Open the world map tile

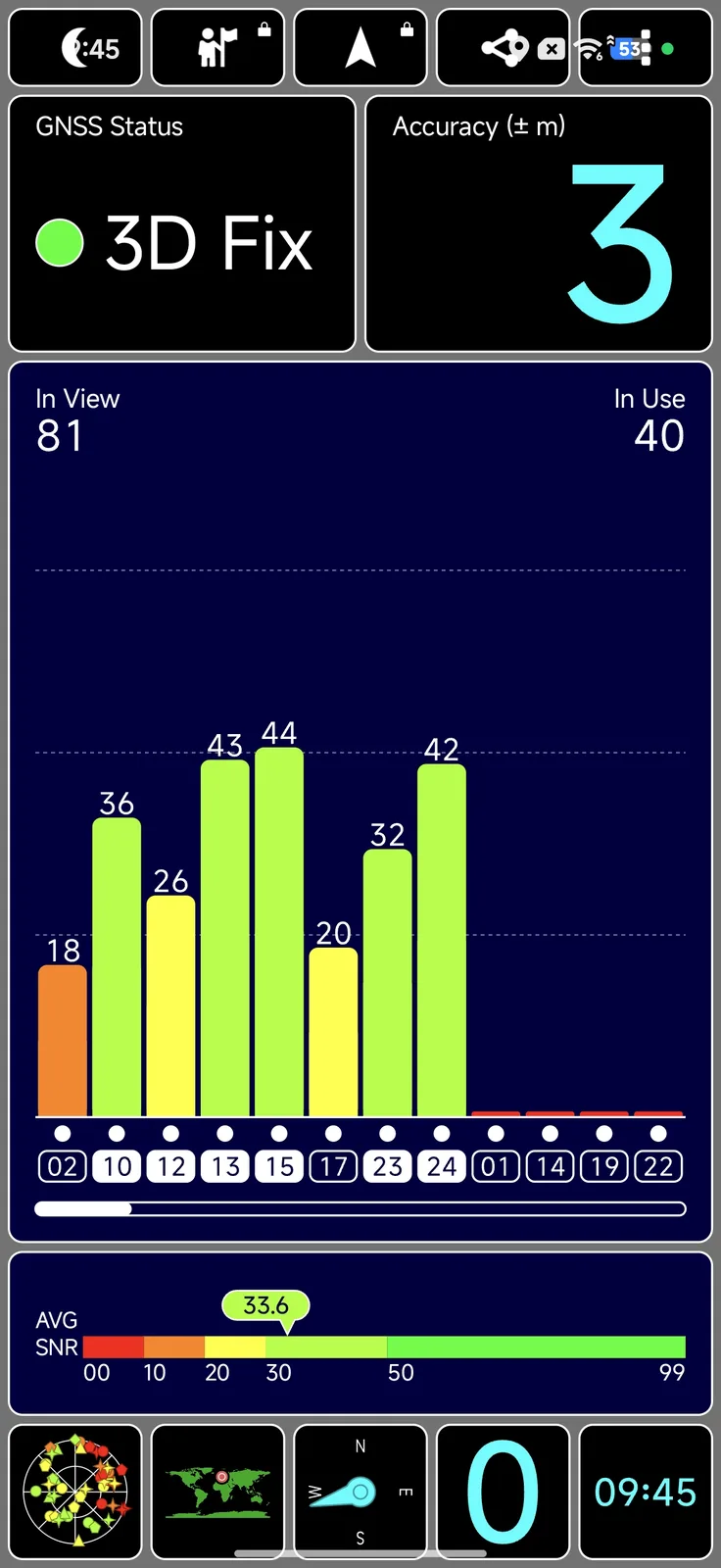(x=218, y=1491)
